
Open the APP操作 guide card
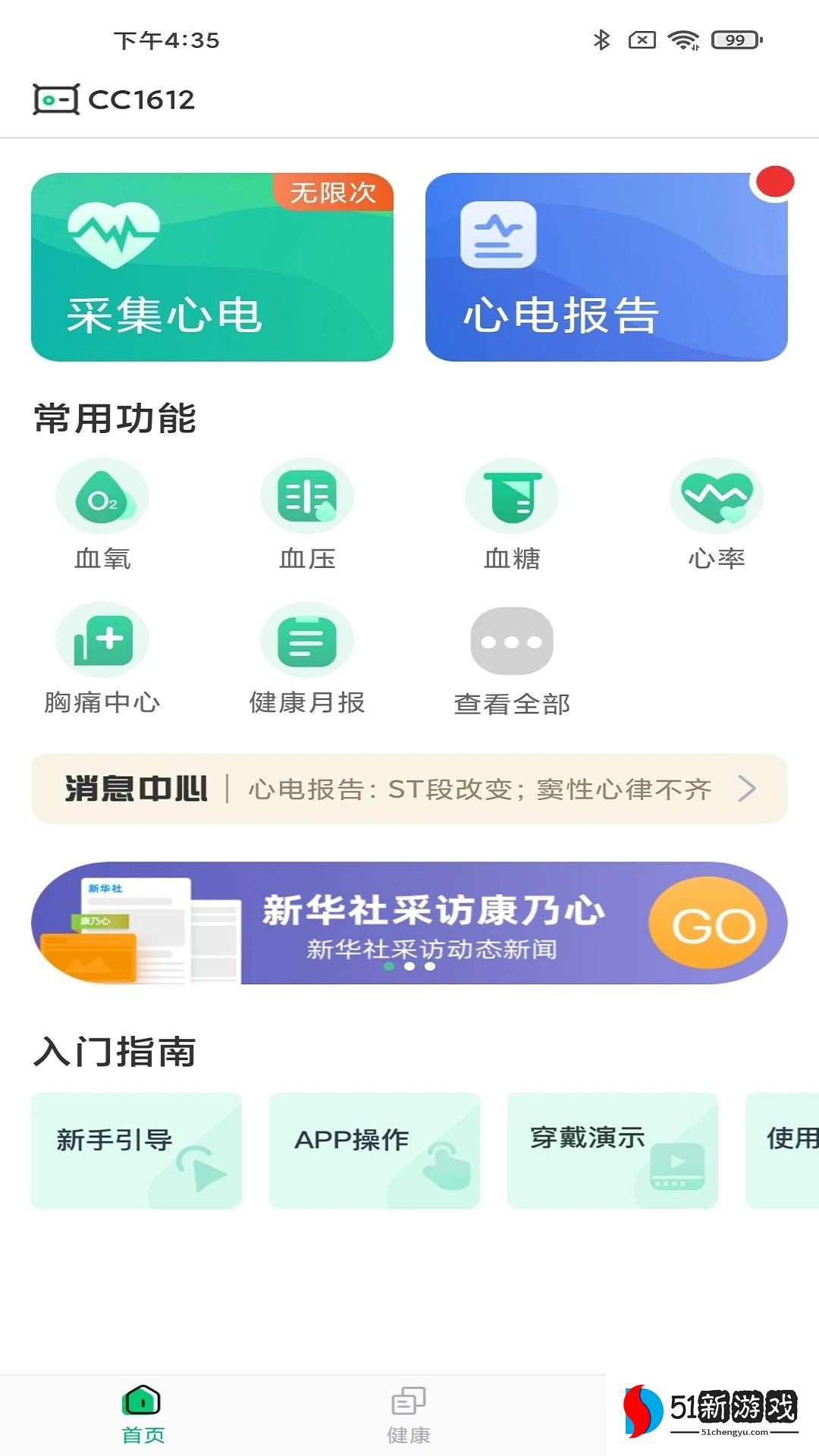click(x=374, y=1150)
